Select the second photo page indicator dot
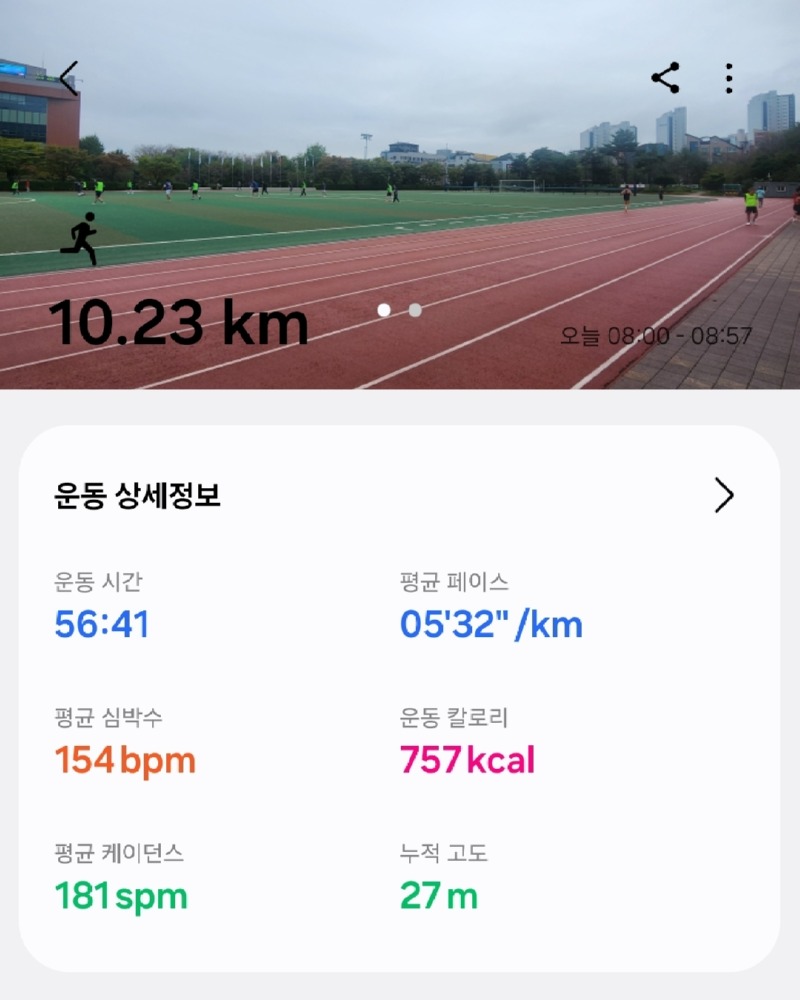Screen dimensions: 800x1000 415,310
